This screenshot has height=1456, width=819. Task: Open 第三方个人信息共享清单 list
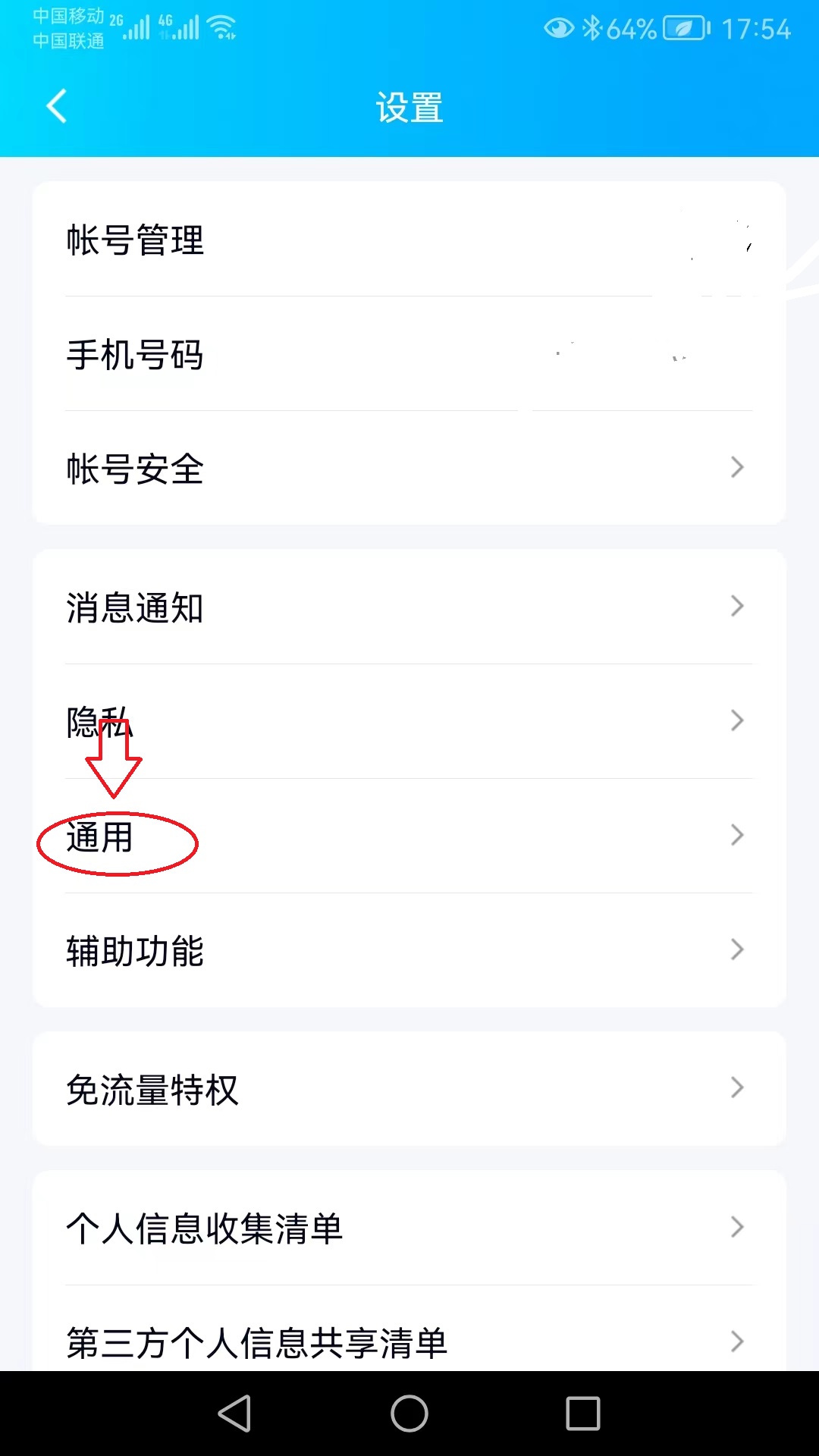click(x=256, y=1341)
